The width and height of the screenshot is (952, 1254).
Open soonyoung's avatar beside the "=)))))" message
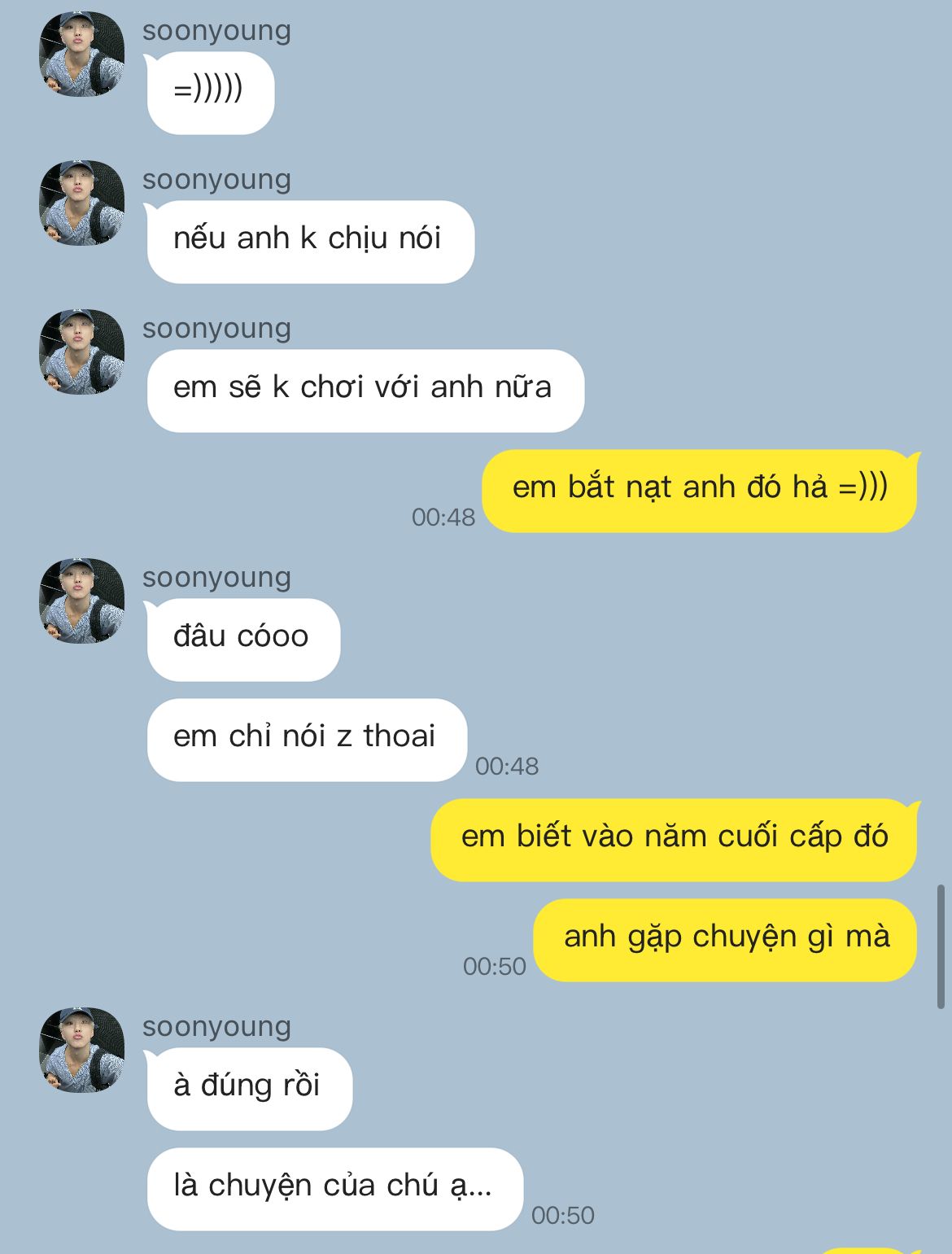point(81,54)
